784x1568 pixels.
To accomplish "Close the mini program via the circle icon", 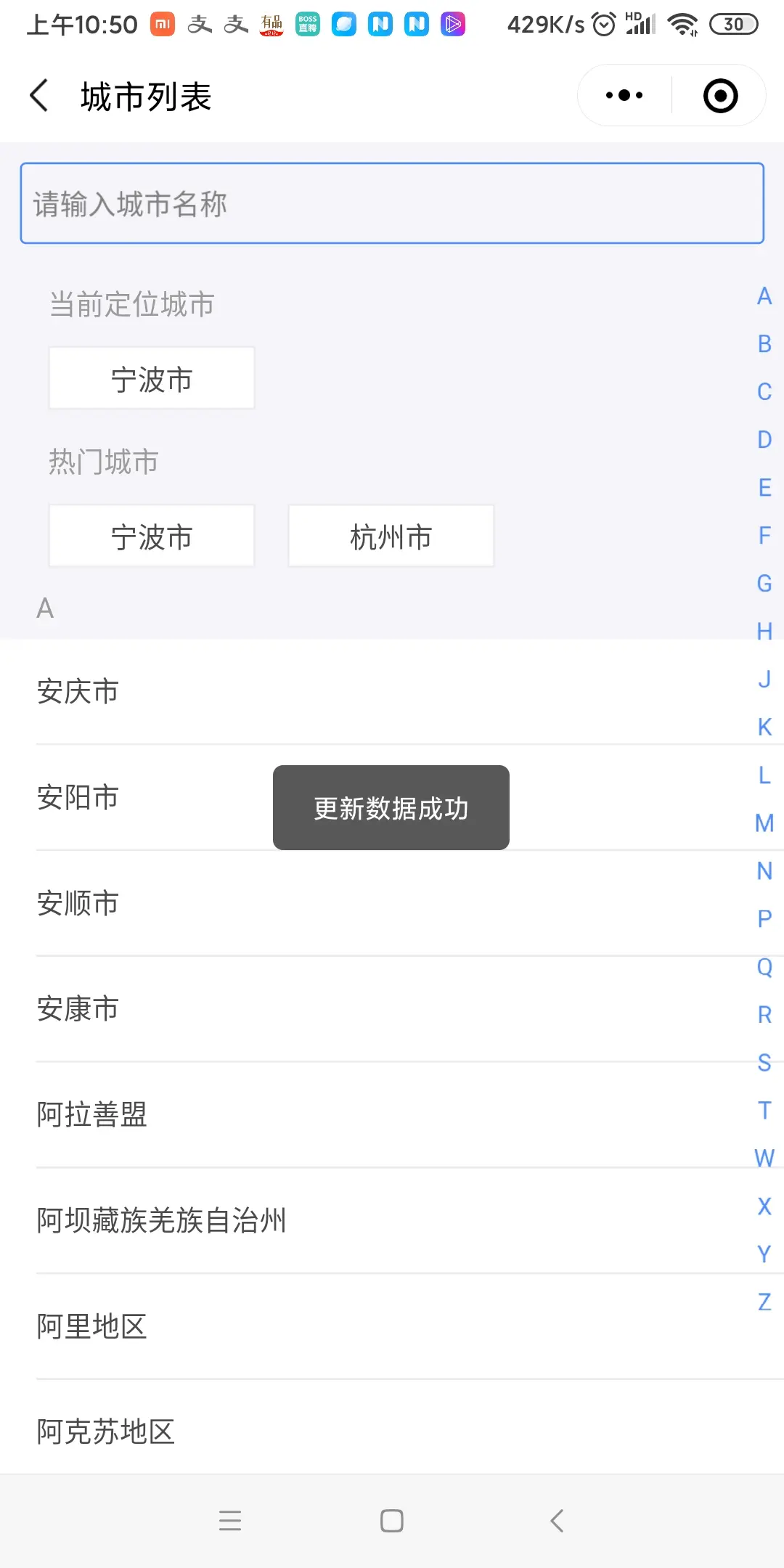I will click(x=720, y=96).
